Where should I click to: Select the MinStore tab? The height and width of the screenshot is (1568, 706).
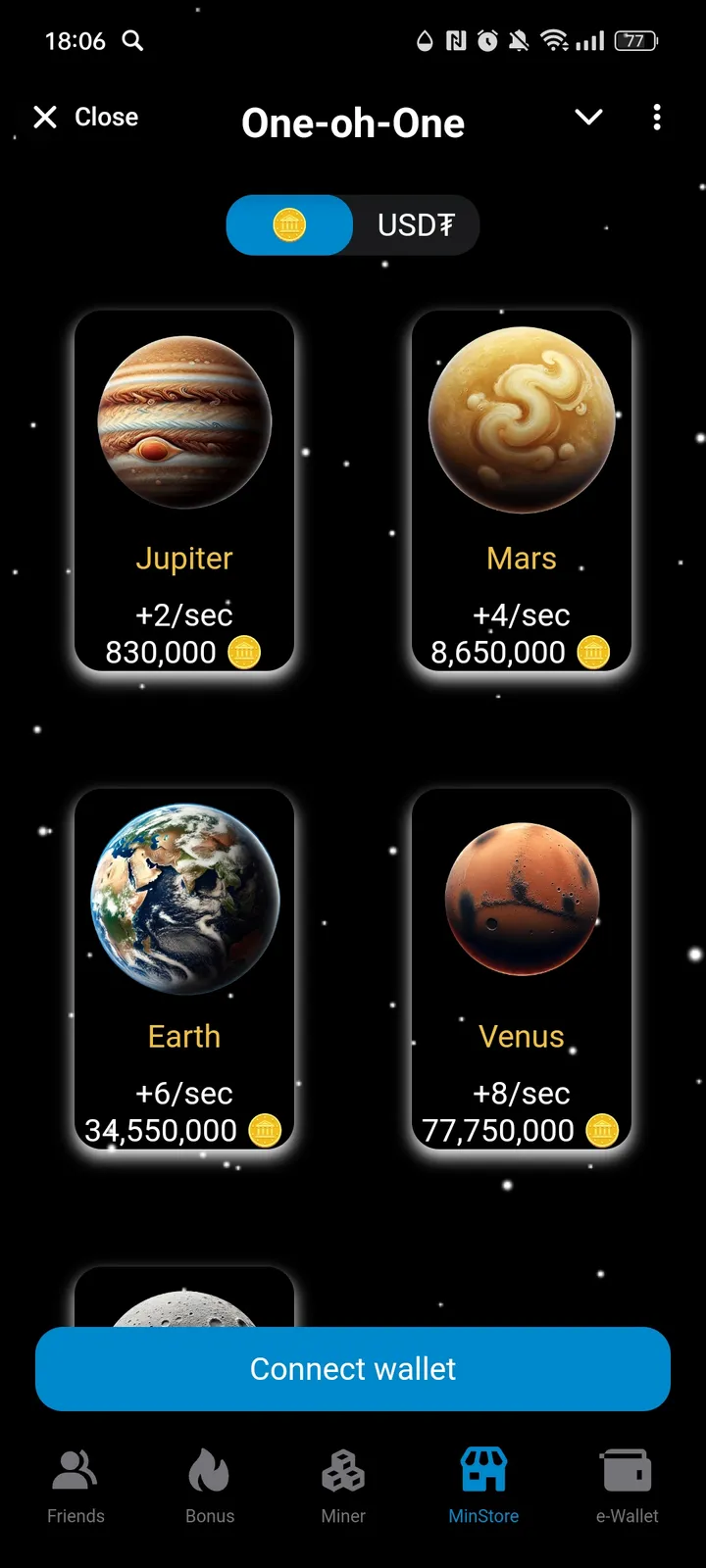point(483,1486)
